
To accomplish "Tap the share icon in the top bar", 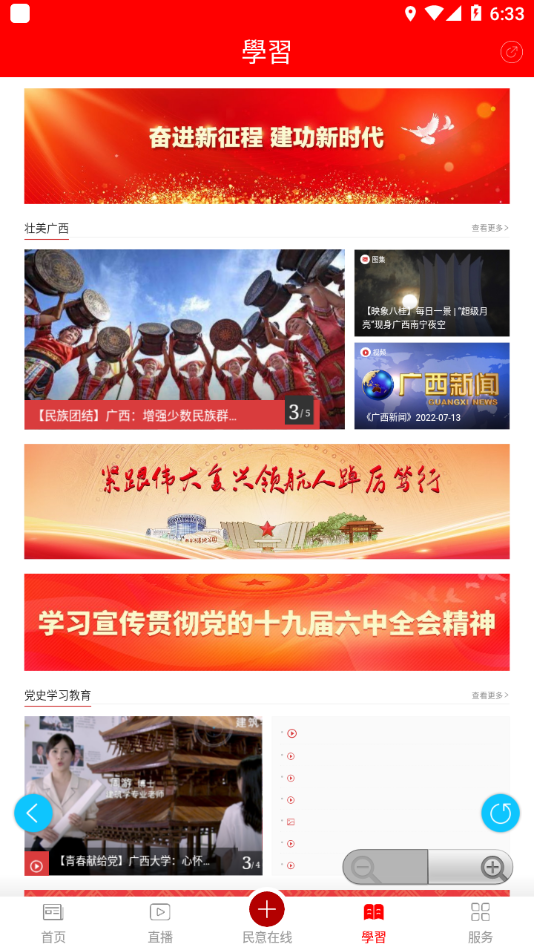I will pyautogui.click(x=511, y=52).
